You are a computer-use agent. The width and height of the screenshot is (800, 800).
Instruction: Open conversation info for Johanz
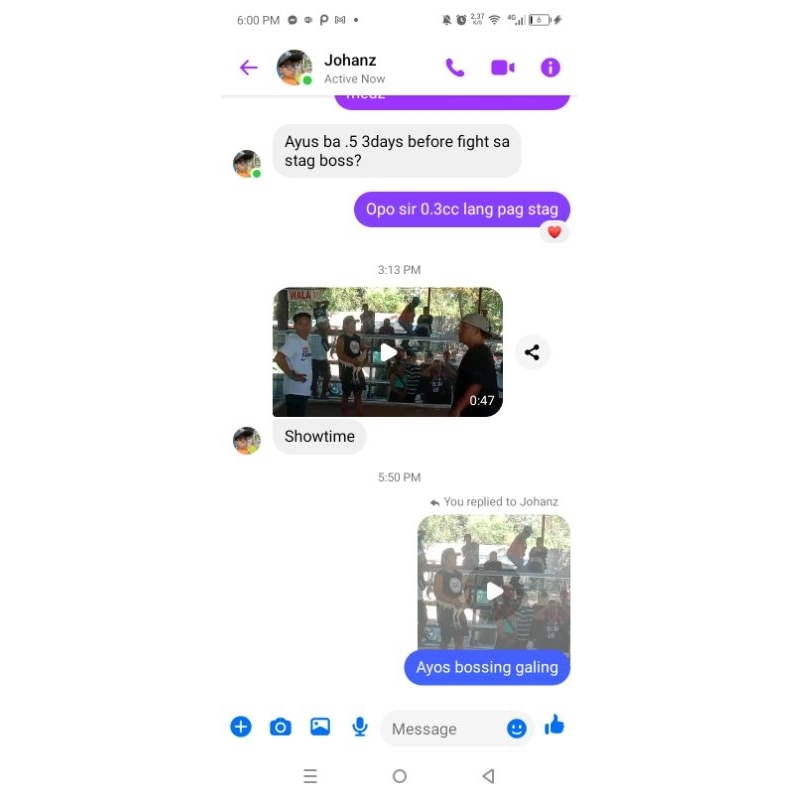pyautogui.click(x=550, y=67)
